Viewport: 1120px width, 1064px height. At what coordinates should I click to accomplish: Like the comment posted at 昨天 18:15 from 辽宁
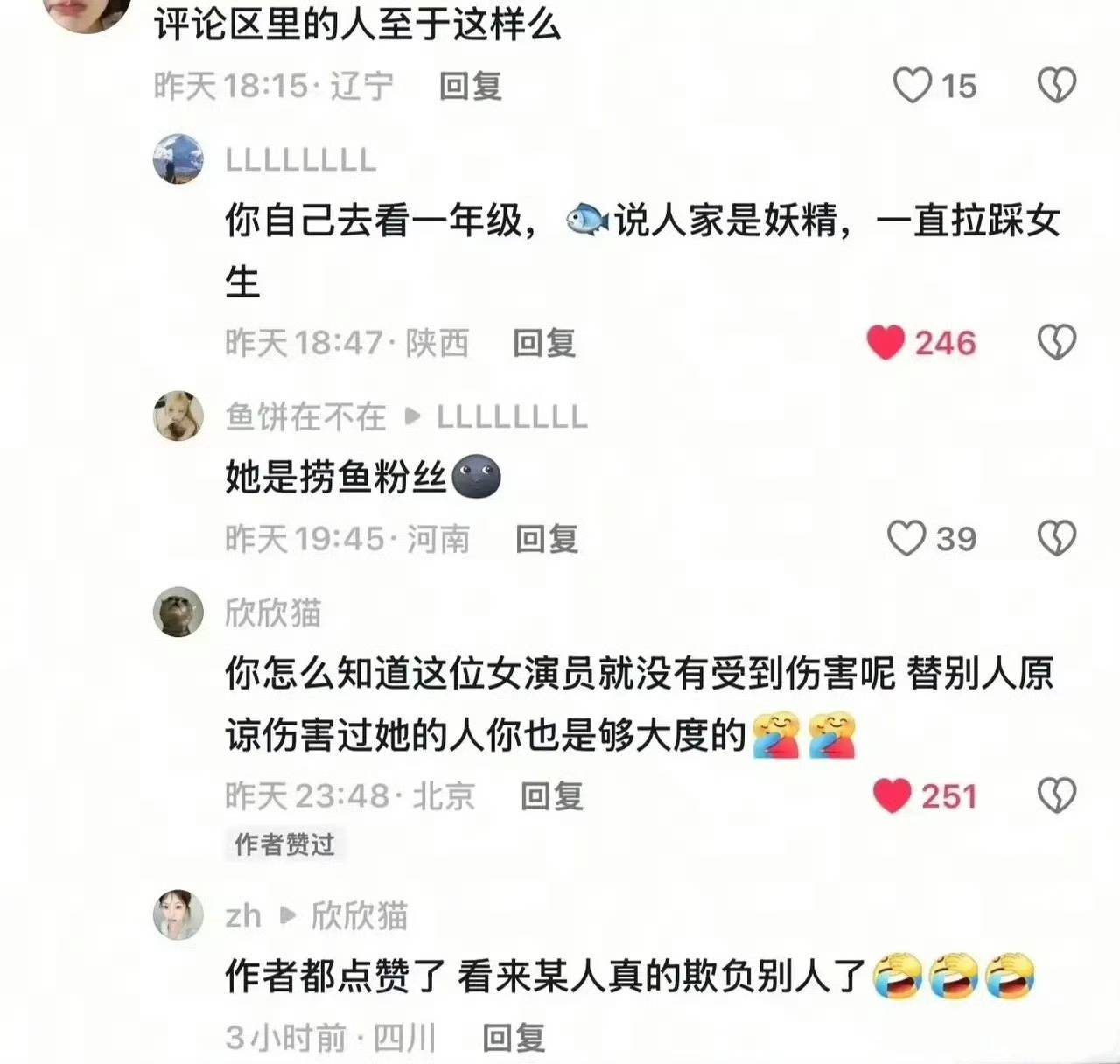(913, 86)
